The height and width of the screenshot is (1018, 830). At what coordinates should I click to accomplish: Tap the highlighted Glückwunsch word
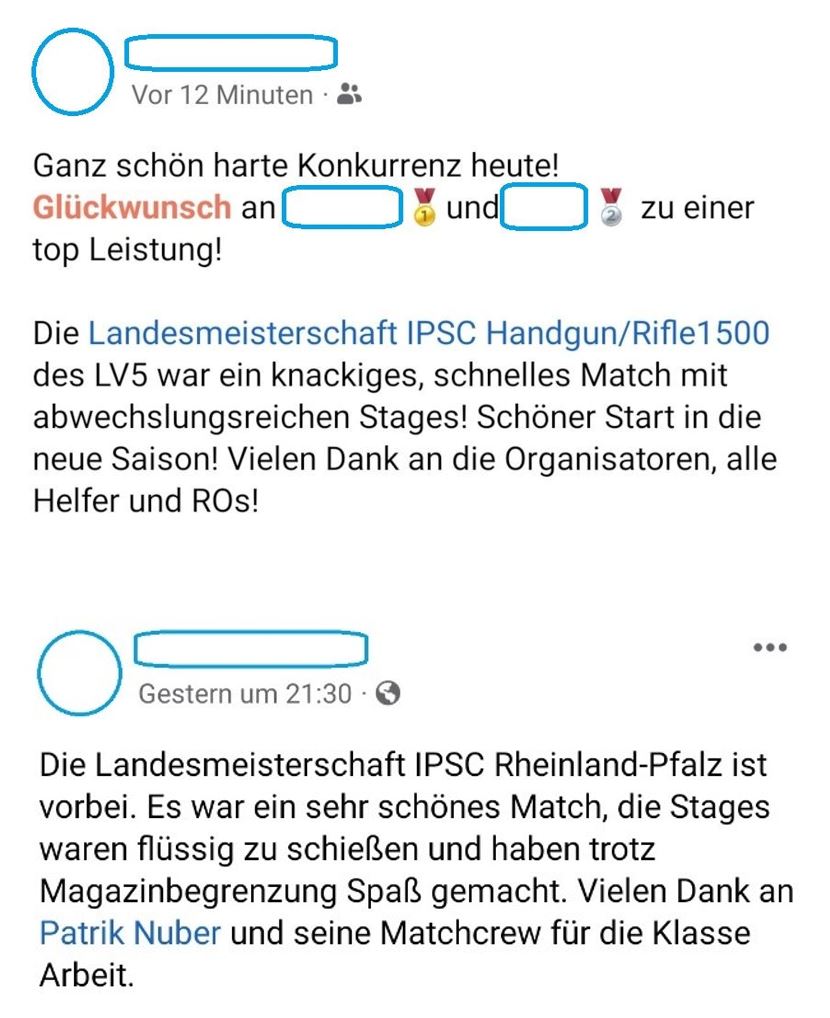[x=132, y=208]
